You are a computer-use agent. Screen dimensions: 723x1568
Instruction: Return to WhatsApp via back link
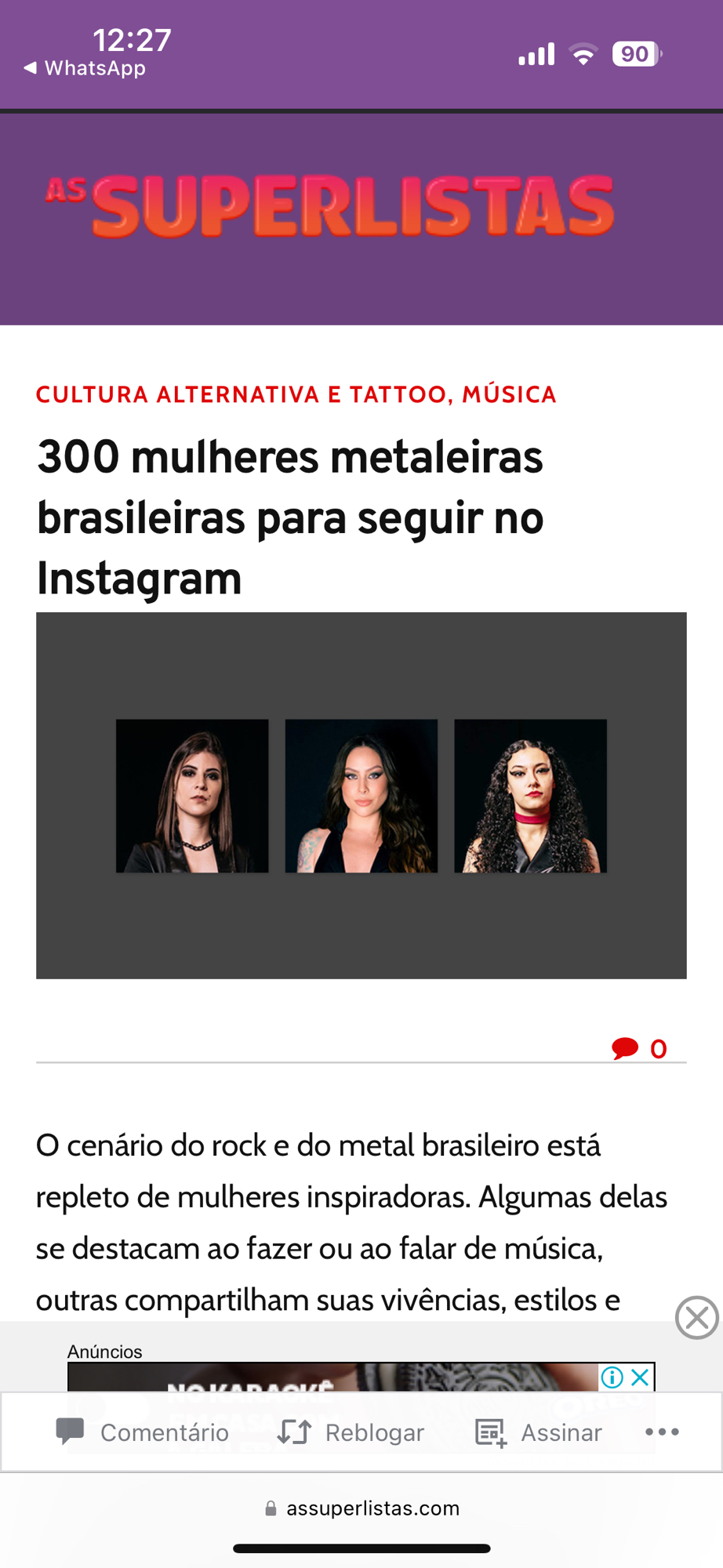[x=85, y=68]
